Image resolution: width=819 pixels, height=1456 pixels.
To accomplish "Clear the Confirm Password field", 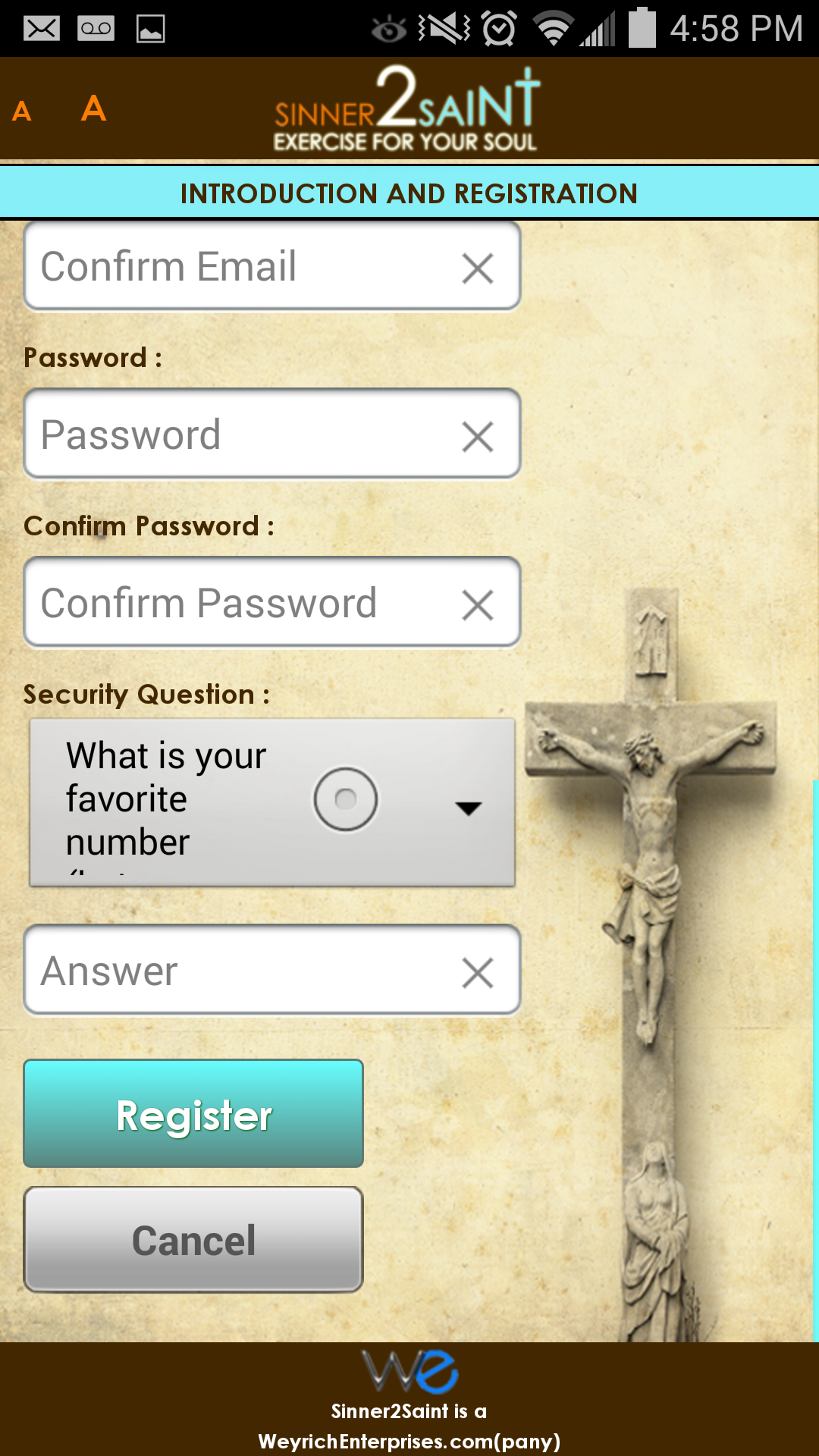I will tap(478, 605).
